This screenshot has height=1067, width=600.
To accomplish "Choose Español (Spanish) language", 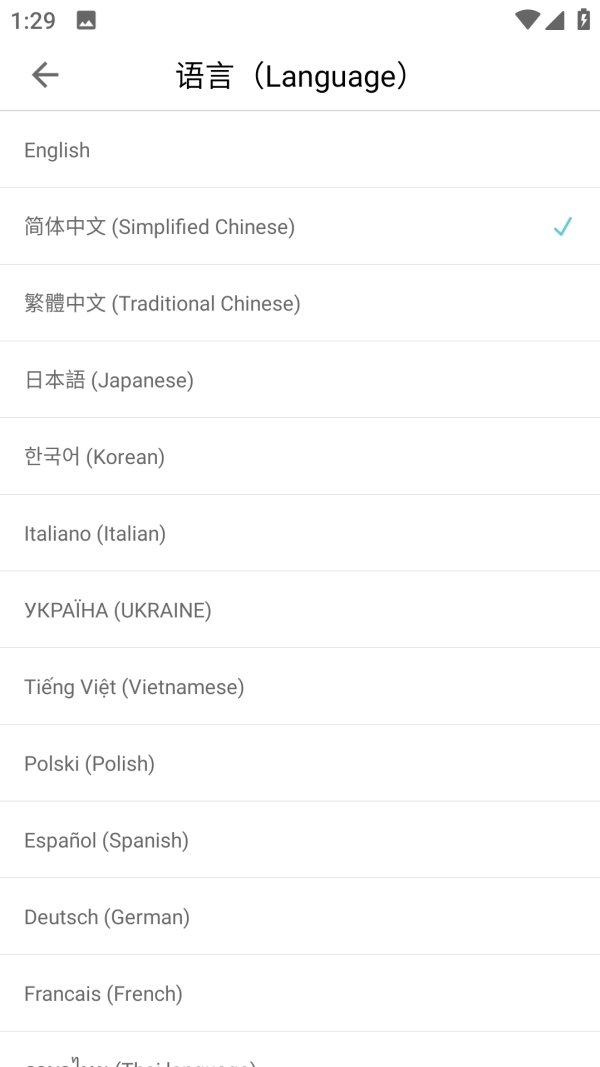I will tap(106, 841).
